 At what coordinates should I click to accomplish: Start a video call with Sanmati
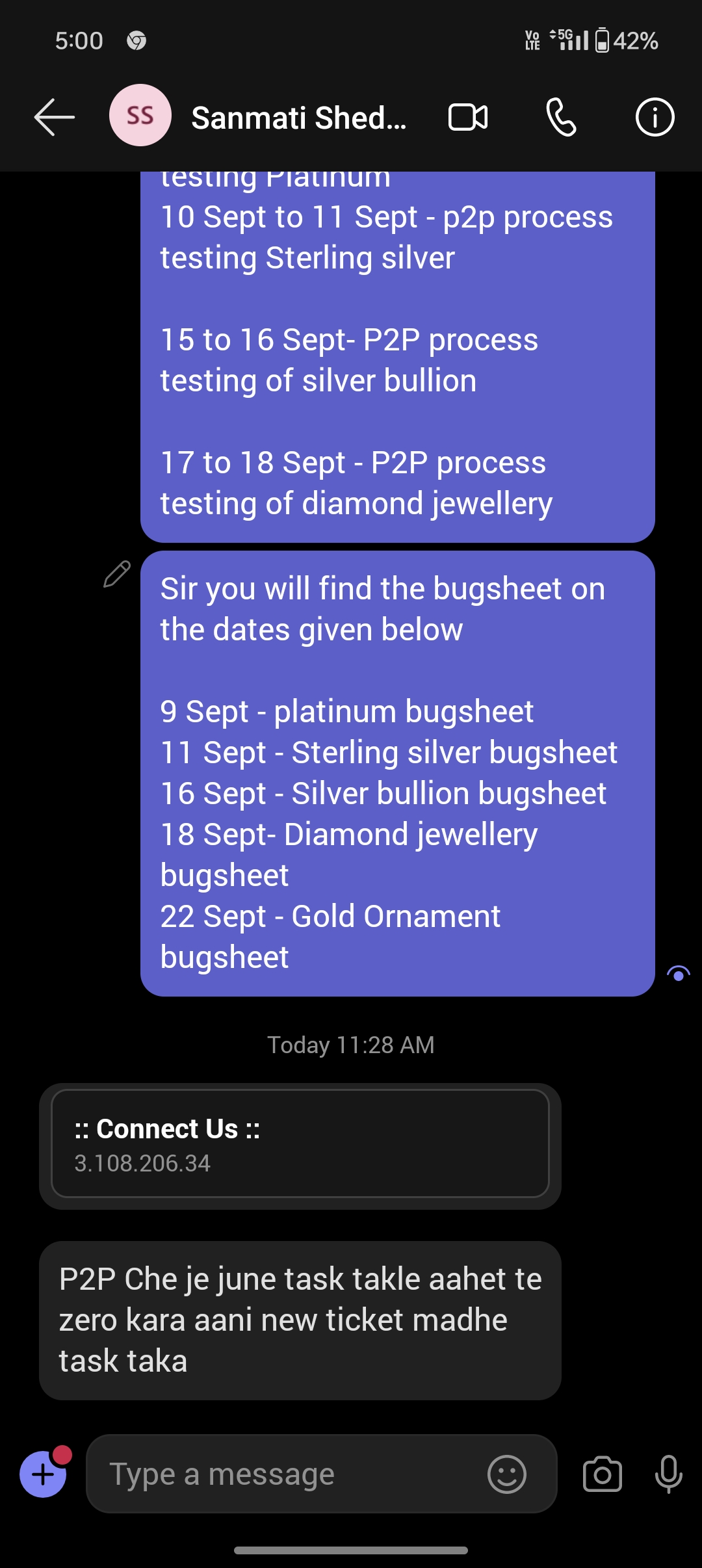coord(468,118)
